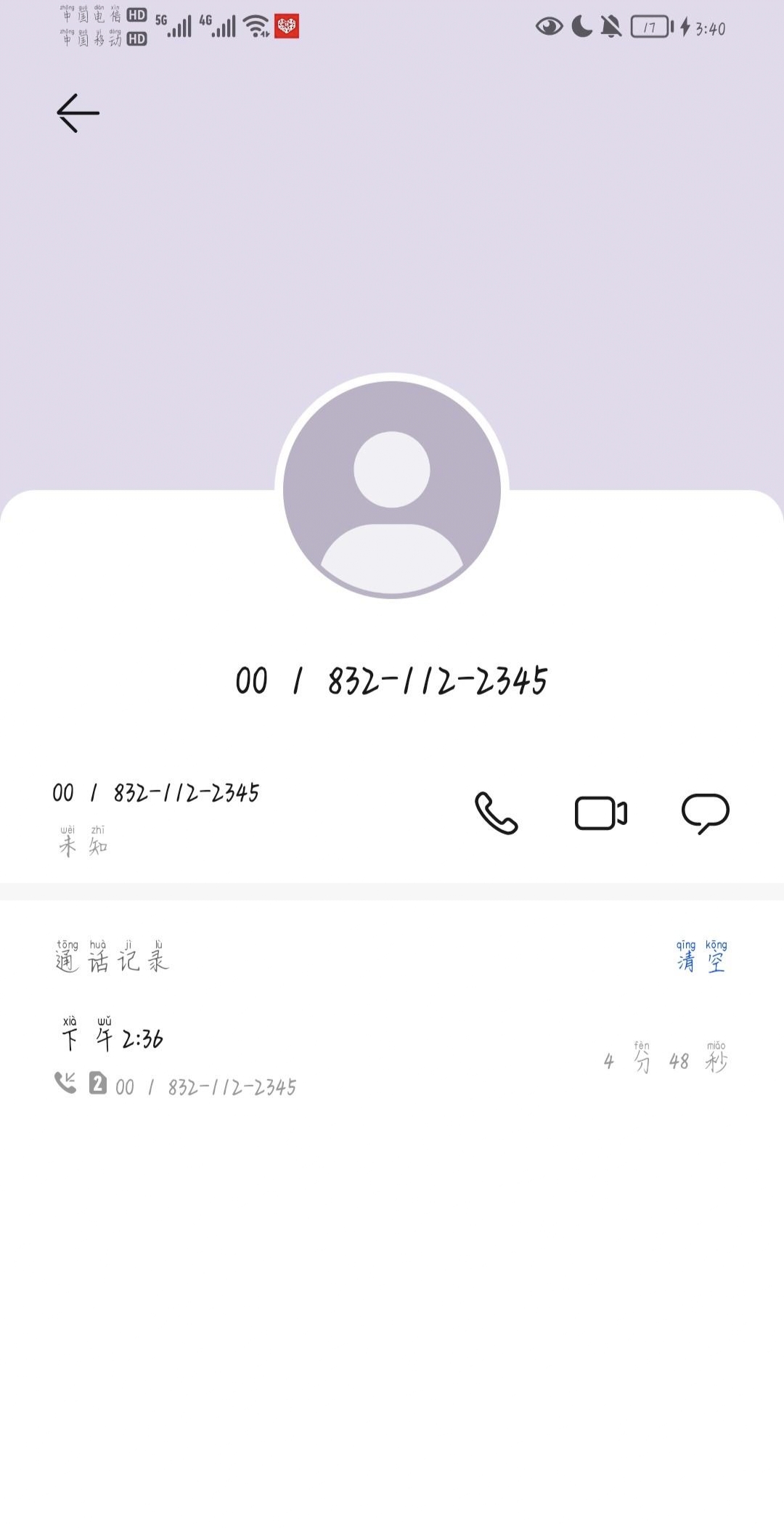Go back using the arrow icon

[x=78, y=113]
